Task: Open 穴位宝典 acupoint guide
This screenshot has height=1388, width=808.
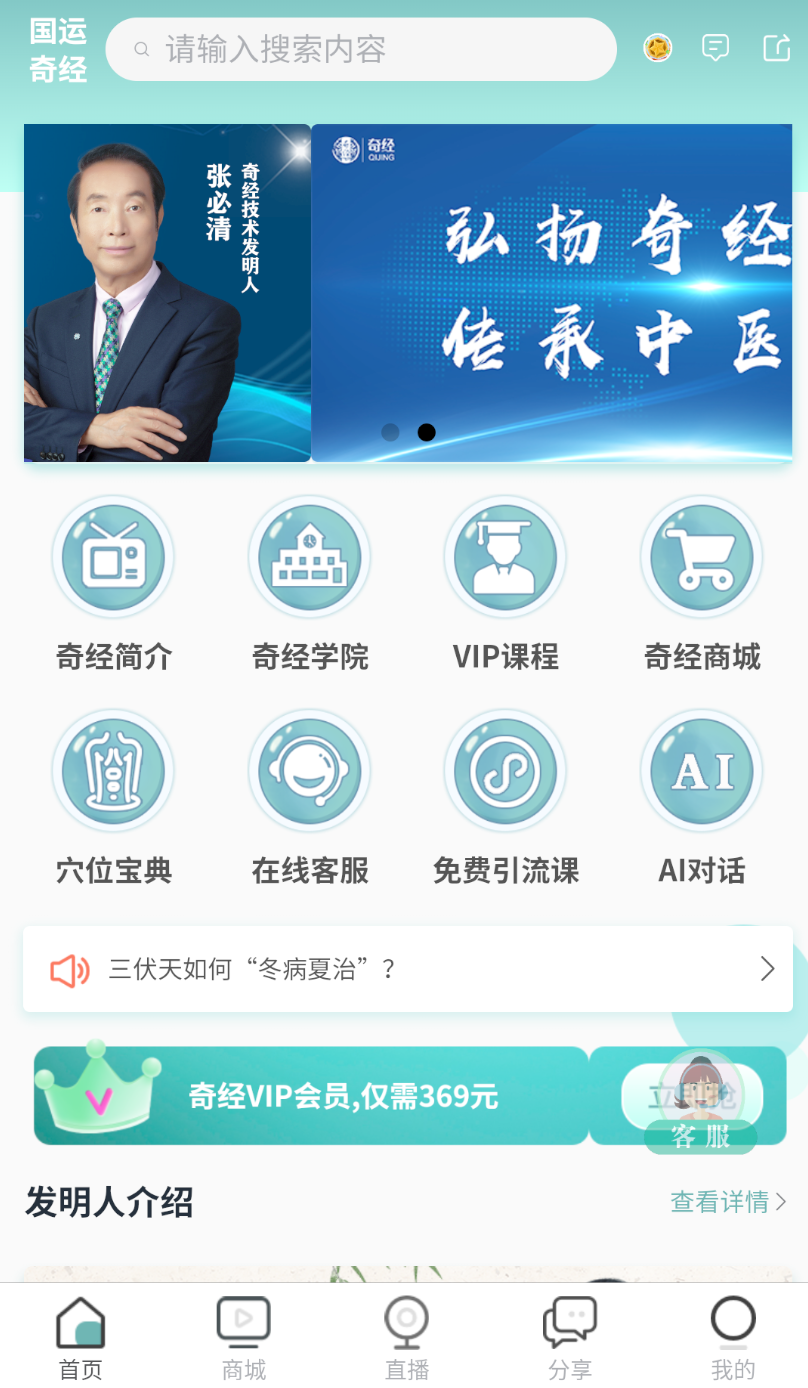Action: (x=113, y=798)
